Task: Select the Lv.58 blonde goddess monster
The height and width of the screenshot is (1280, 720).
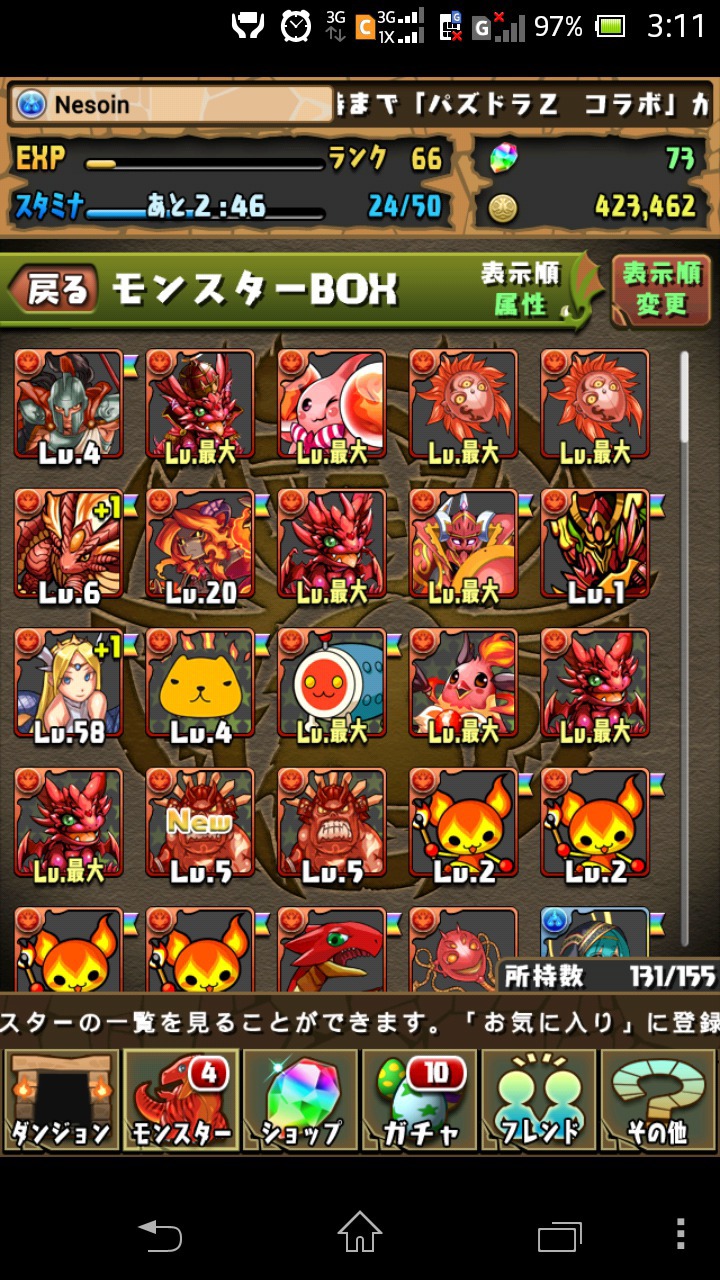Action: pos(68,684)
